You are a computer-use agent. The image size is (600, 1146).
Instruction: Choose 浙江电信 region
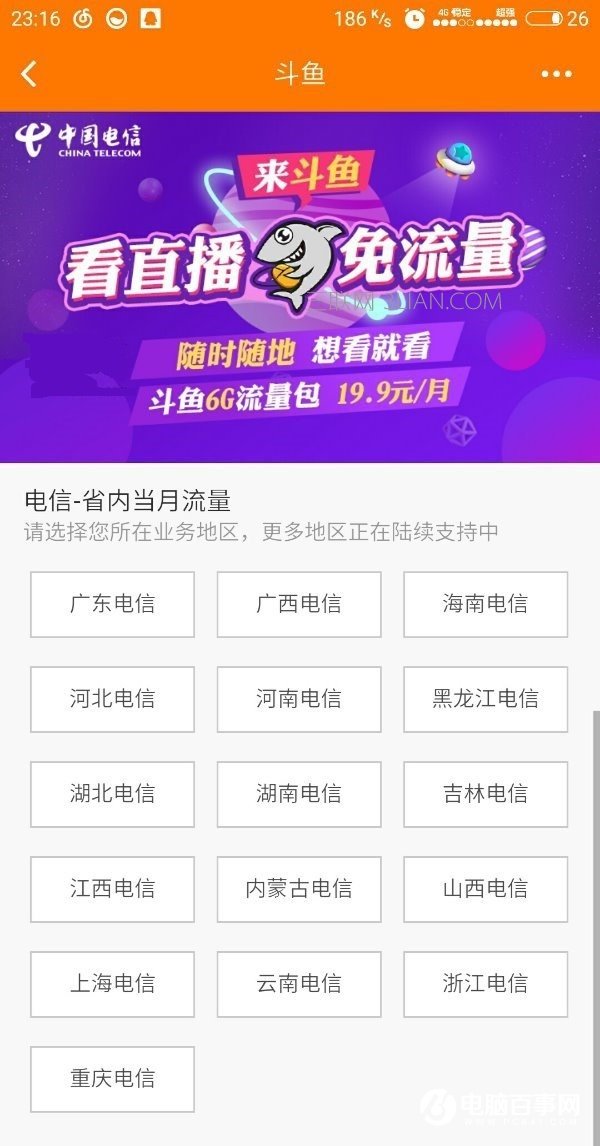coord(485,984)
